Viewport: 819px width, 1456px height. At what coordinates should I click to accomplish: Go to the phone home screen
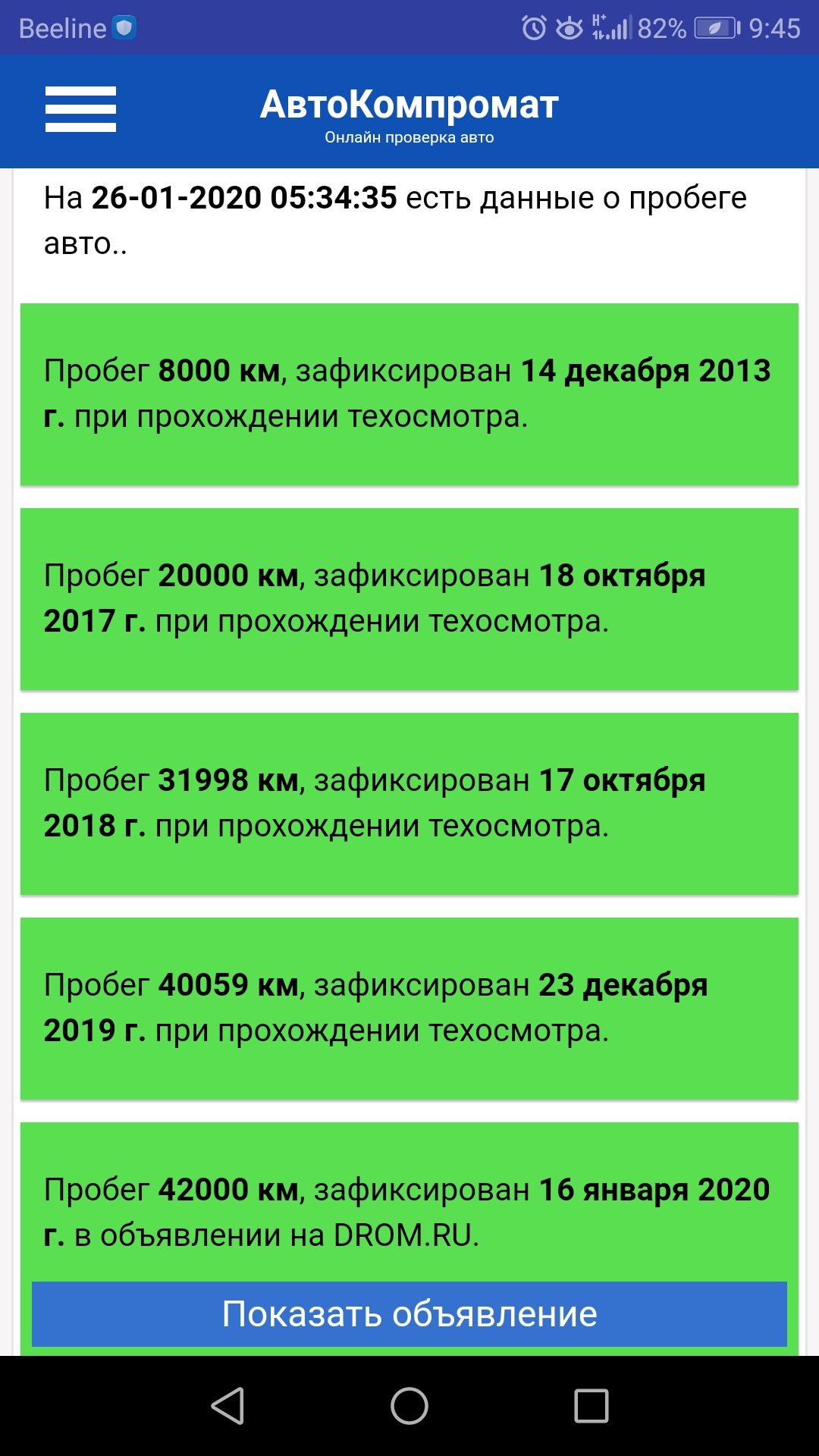[x=409, y=1406]
